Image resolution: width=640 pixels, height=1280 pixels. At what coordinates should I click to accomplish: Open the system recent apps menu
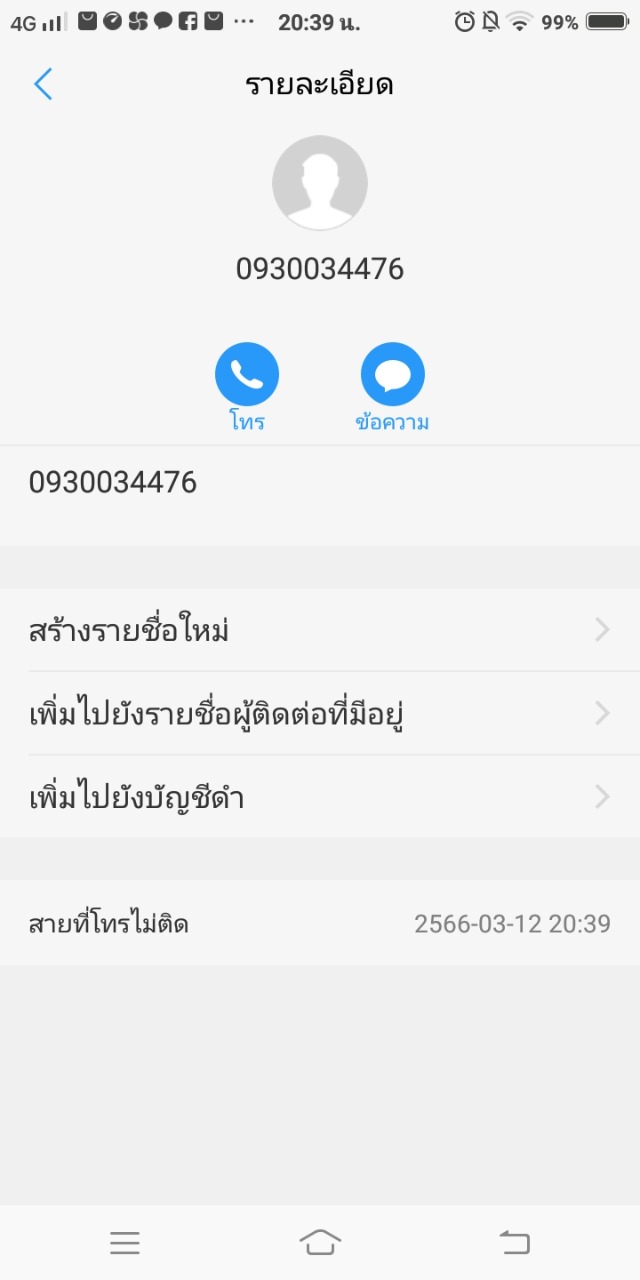[125, 1243]
